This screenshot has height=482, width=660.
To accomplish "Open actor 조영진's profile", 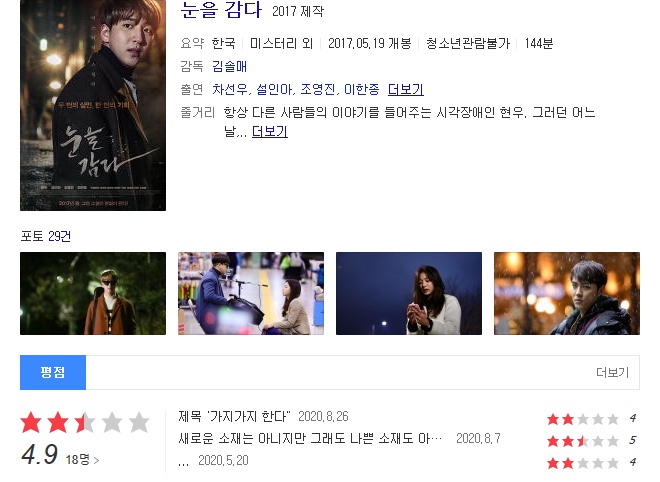I will click(x=319, y=89).
